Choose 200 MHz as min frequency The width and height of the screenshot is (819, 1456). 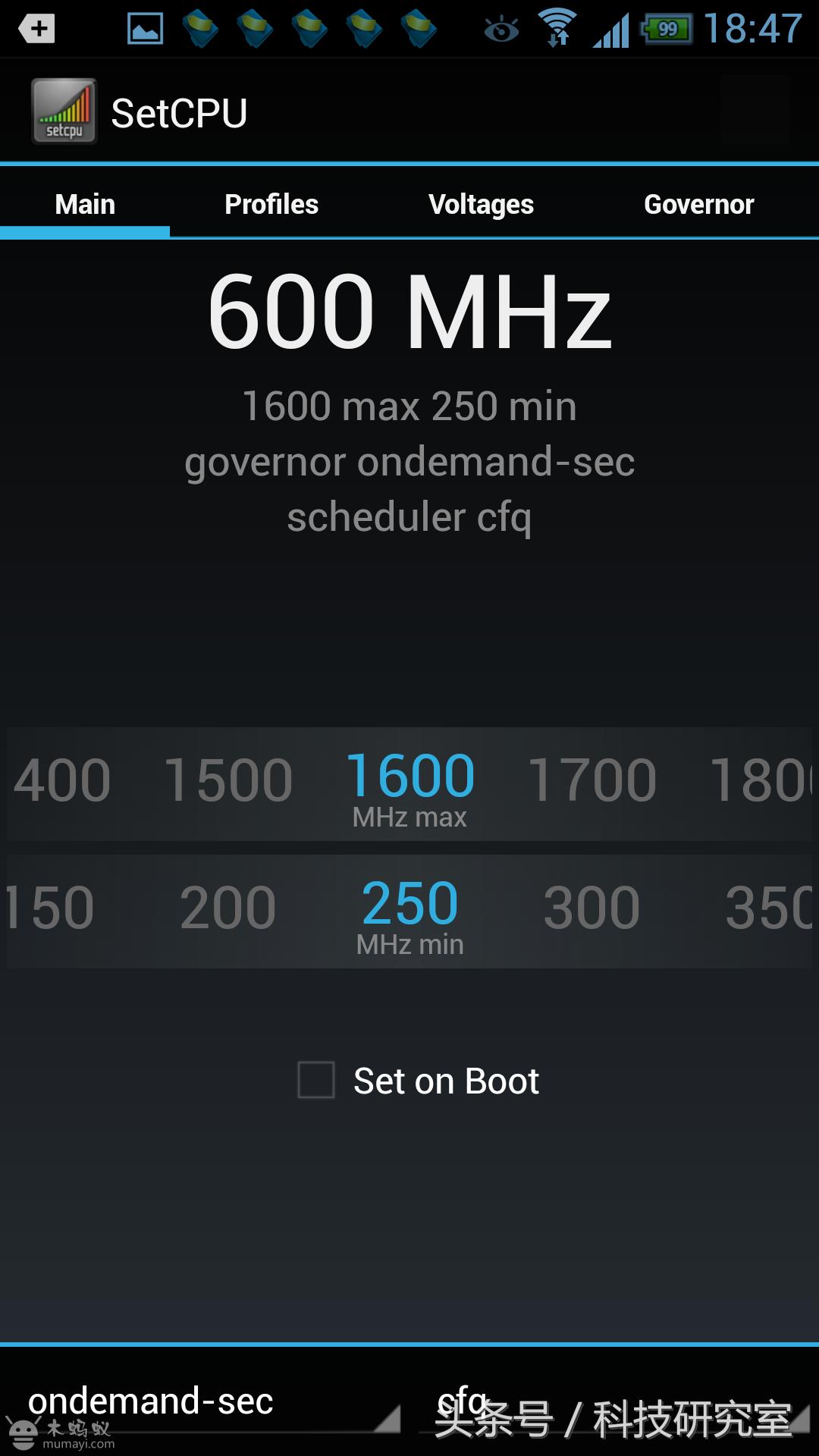point(228,908)
